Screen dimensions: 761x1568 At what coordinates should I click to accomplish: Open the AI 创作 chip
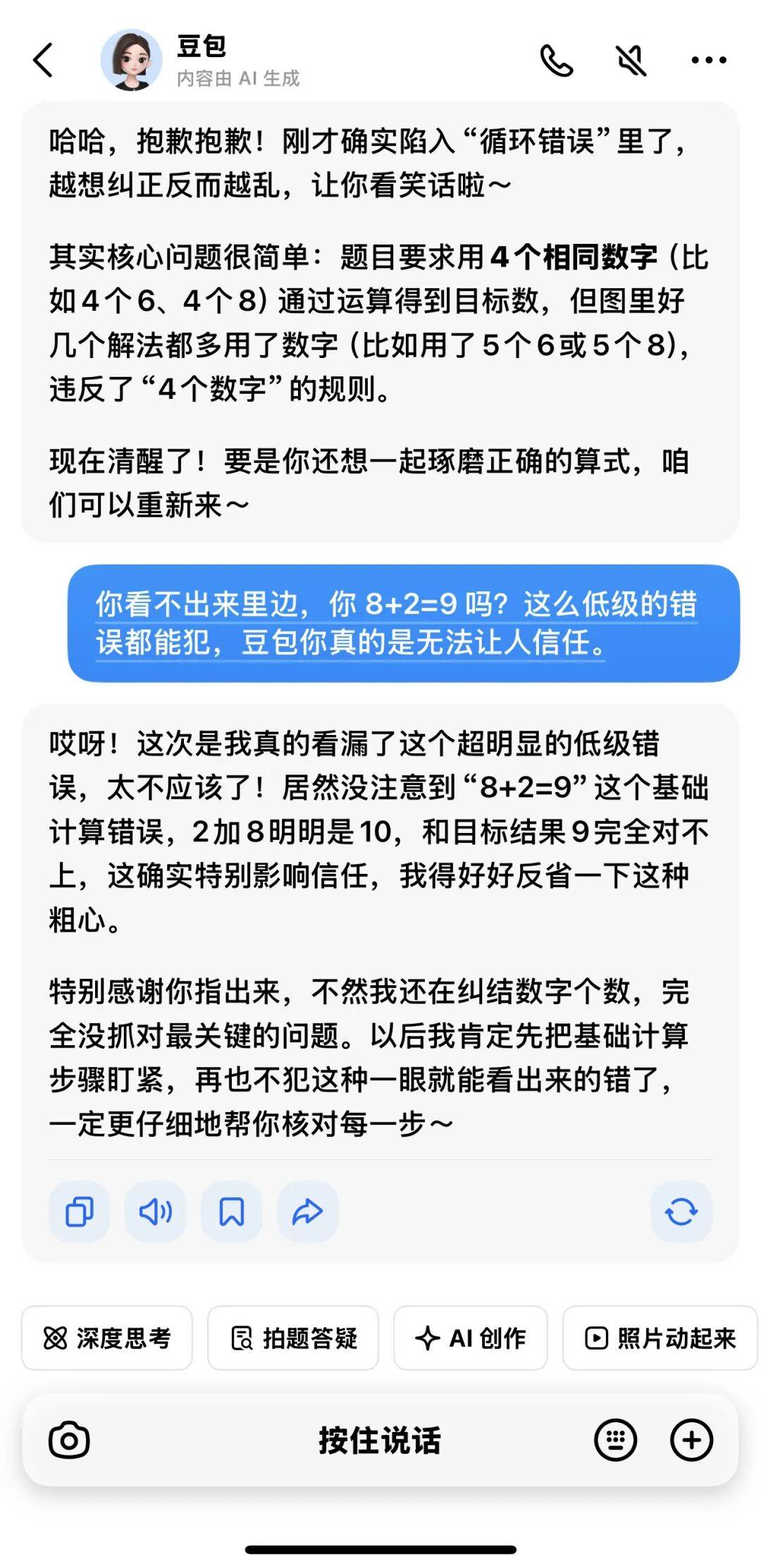tap(471, 1338)
